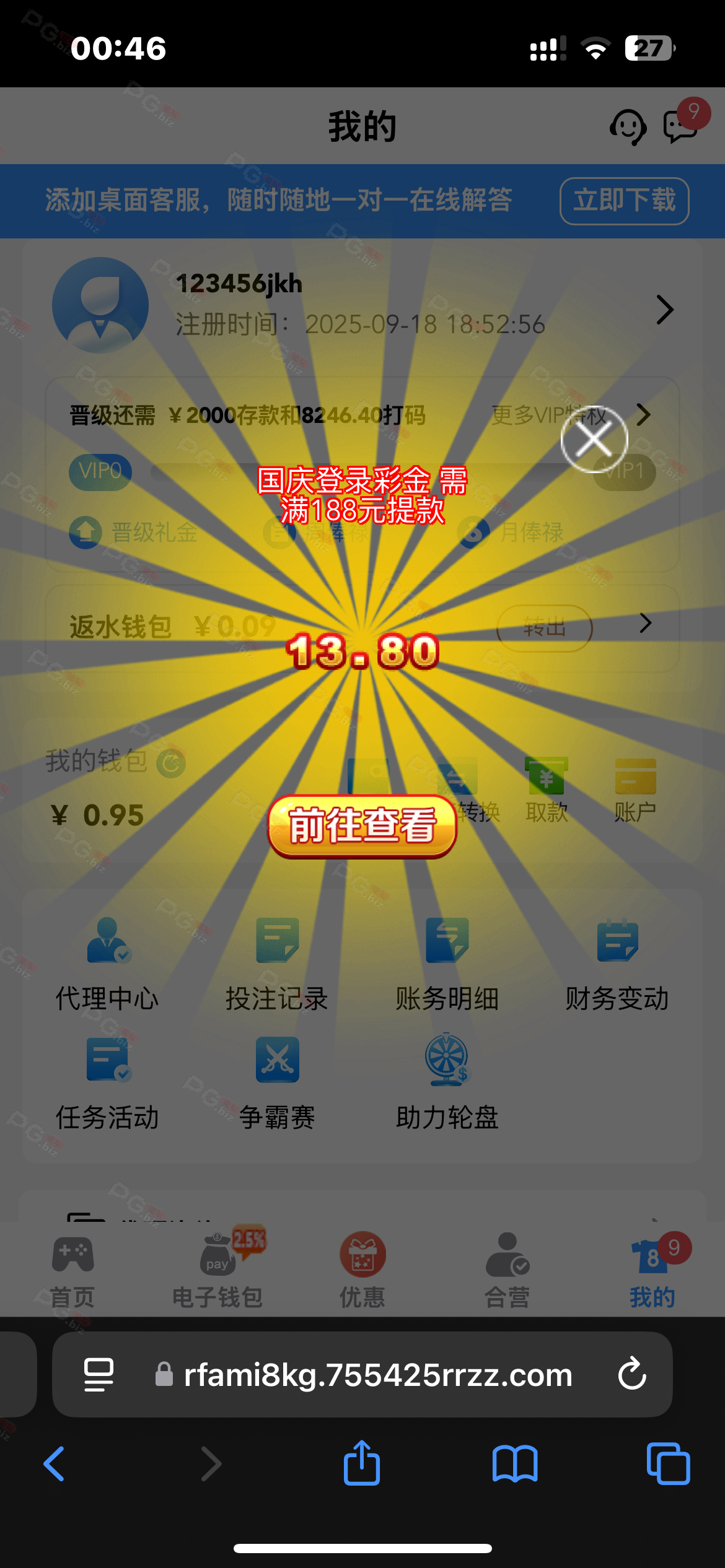The height and width of the screenshot is (1568, 725).
Task: Reload the page in browser
Action: point(632,1374)
